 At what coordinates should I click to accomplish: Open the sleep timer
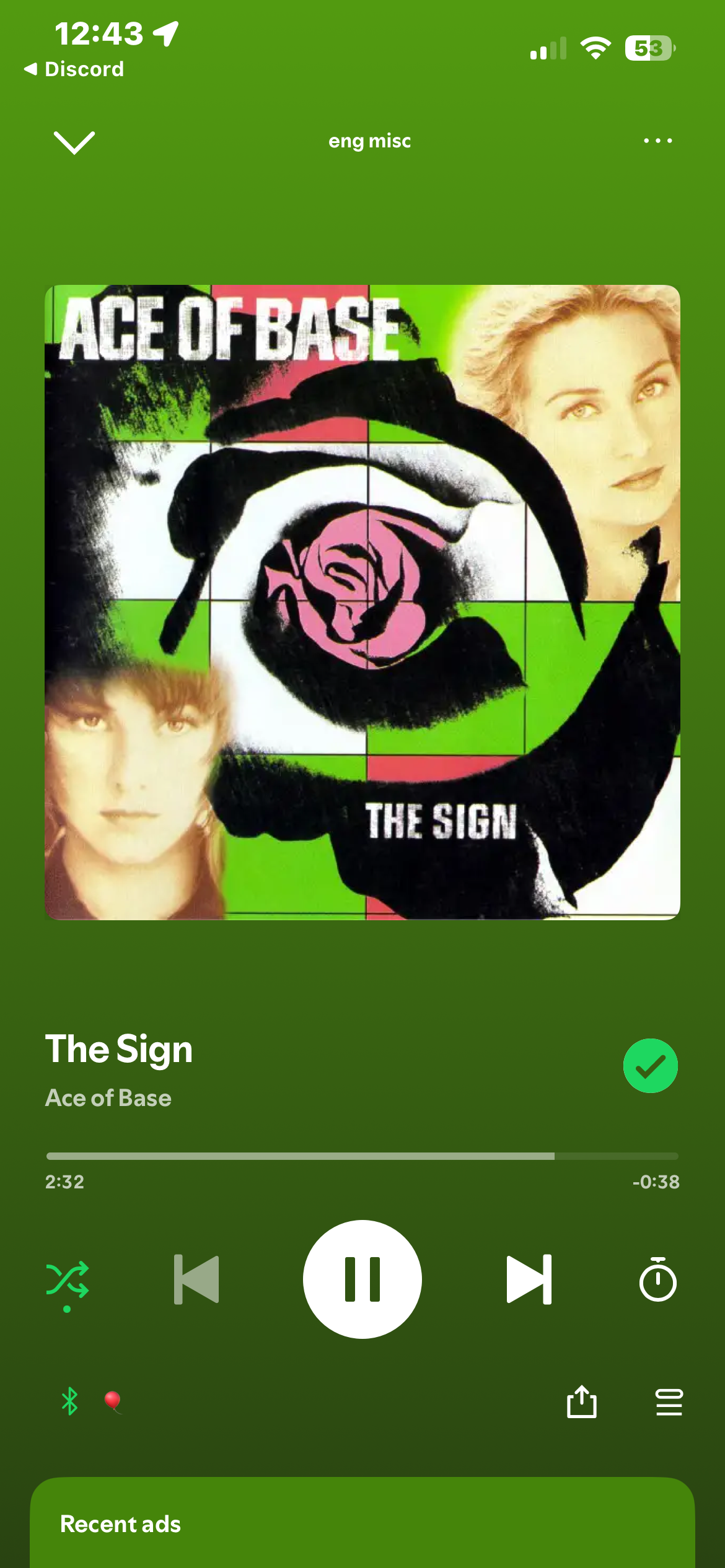point(657,1279)
